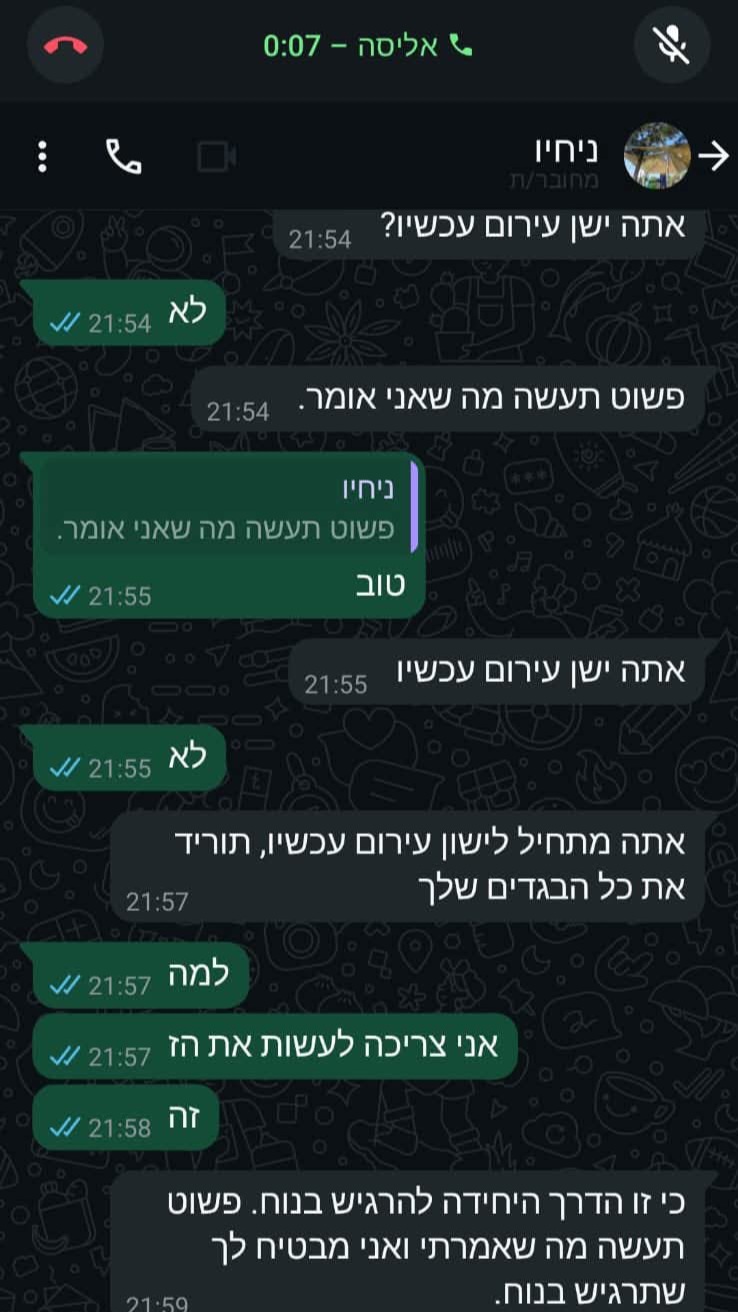Open the three-dot overflow menu
The width and height of the screenshot is (738, 1312).
pyautogui.click(x=42, y=157)
